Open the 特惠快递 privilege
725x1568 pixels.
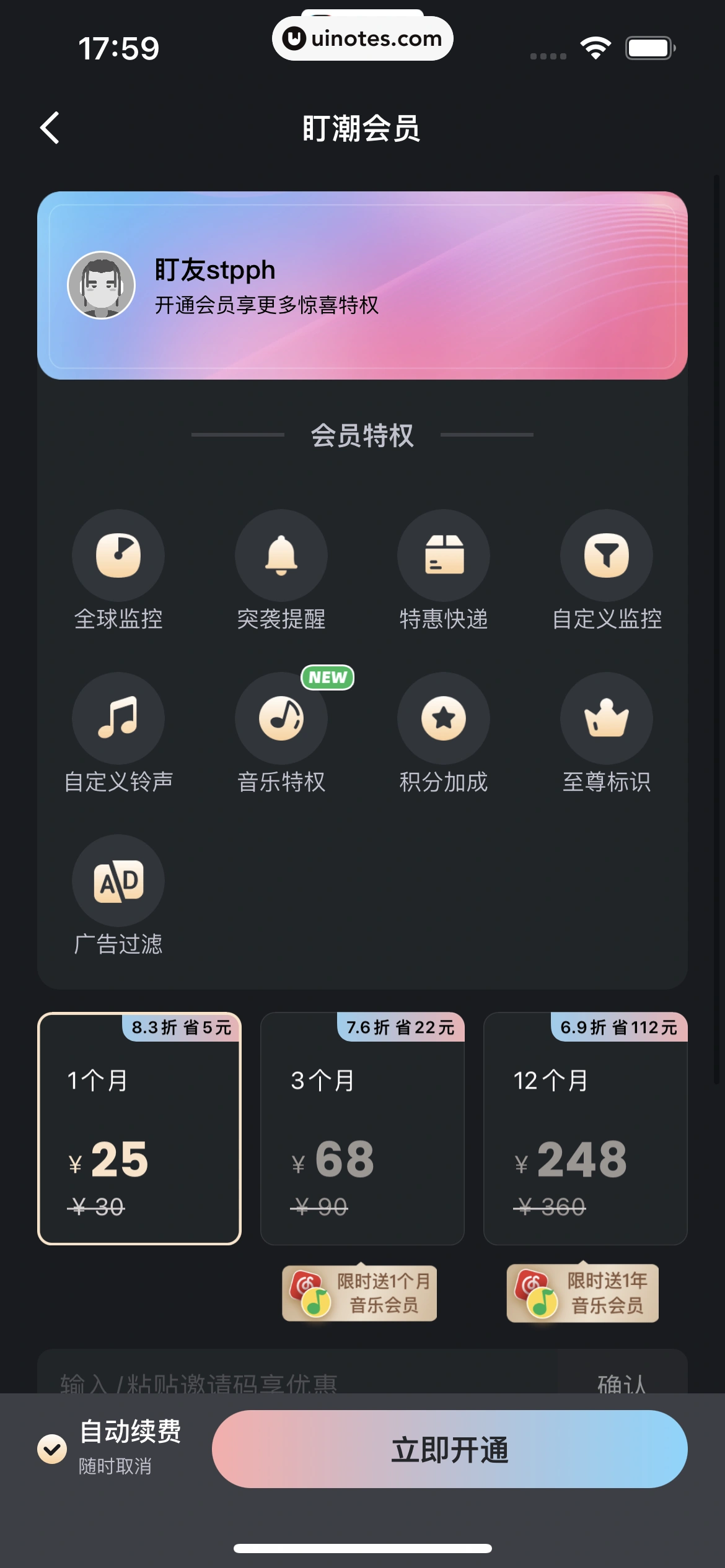point(444,555)
